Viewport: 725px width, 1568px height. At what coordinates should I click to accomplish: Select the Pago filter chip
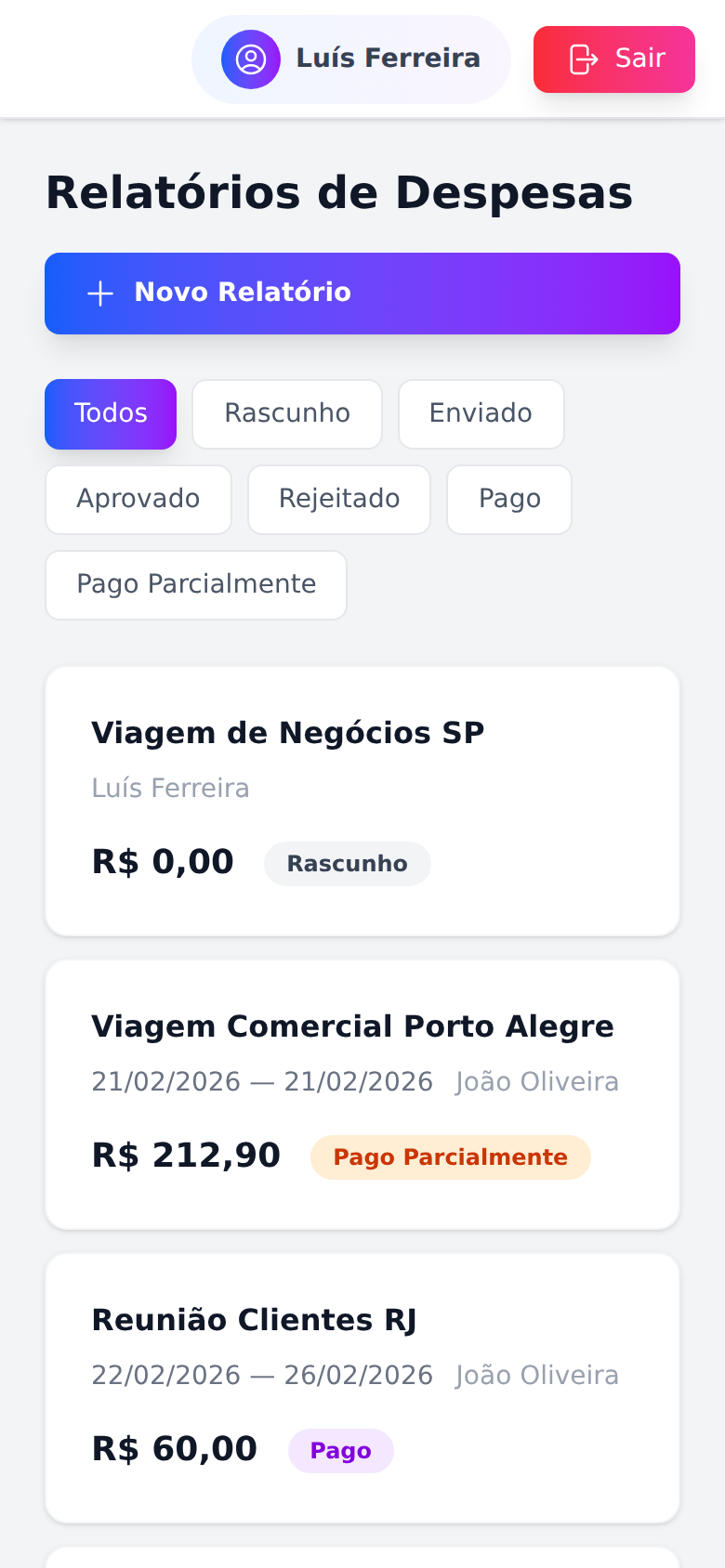click(x=508, y=499)
